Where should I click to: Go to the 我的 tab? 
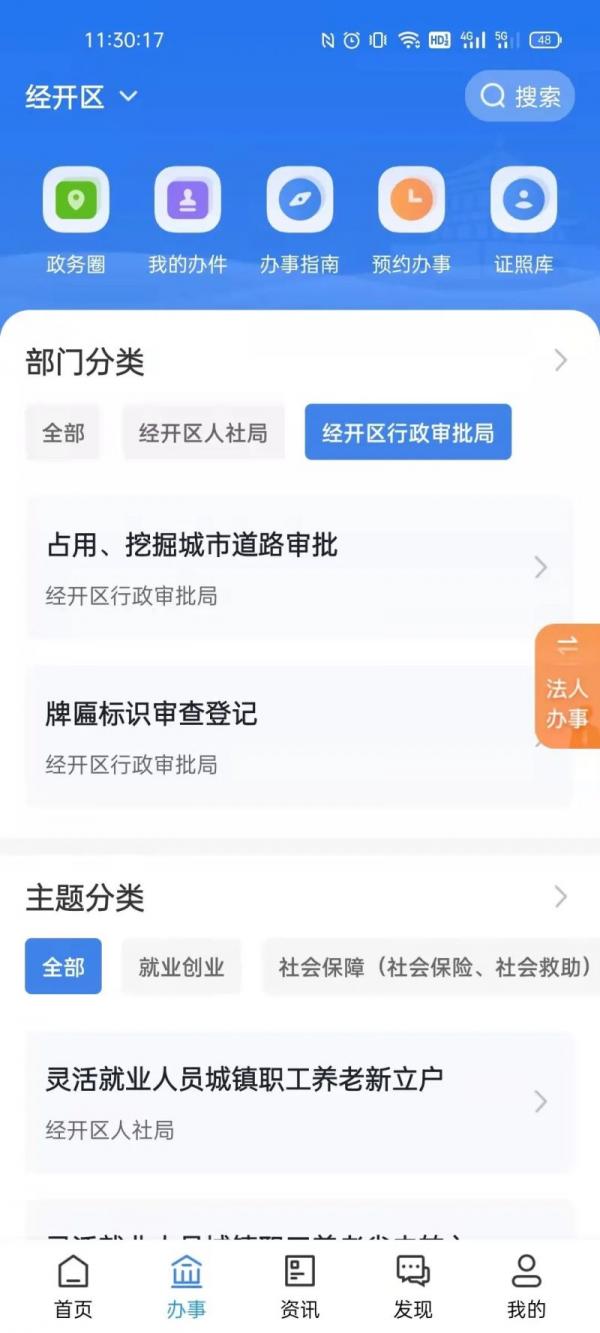click(526, 1287)
